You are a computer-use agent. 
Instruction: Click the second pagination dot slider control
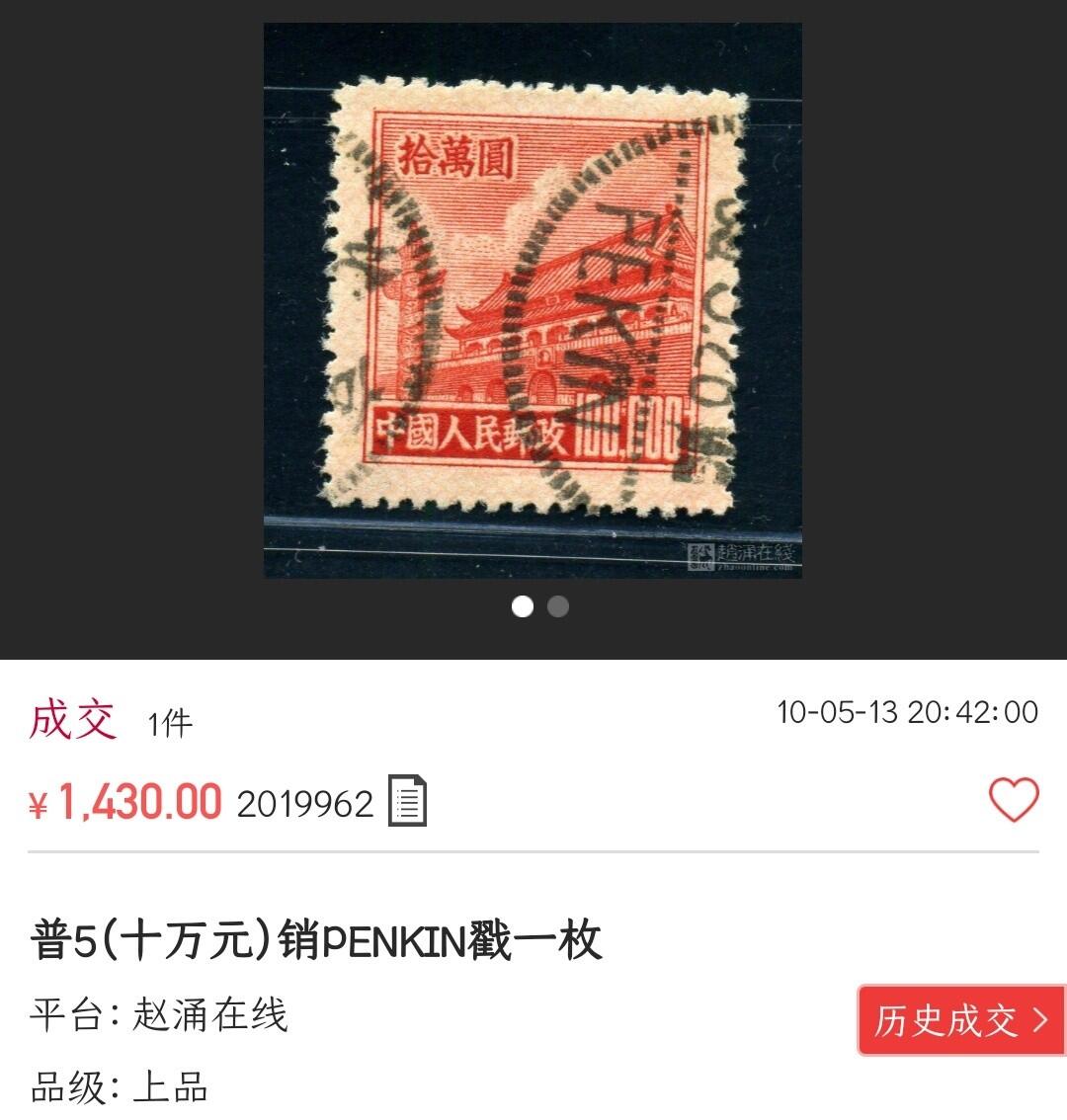(x=559, y=607)
